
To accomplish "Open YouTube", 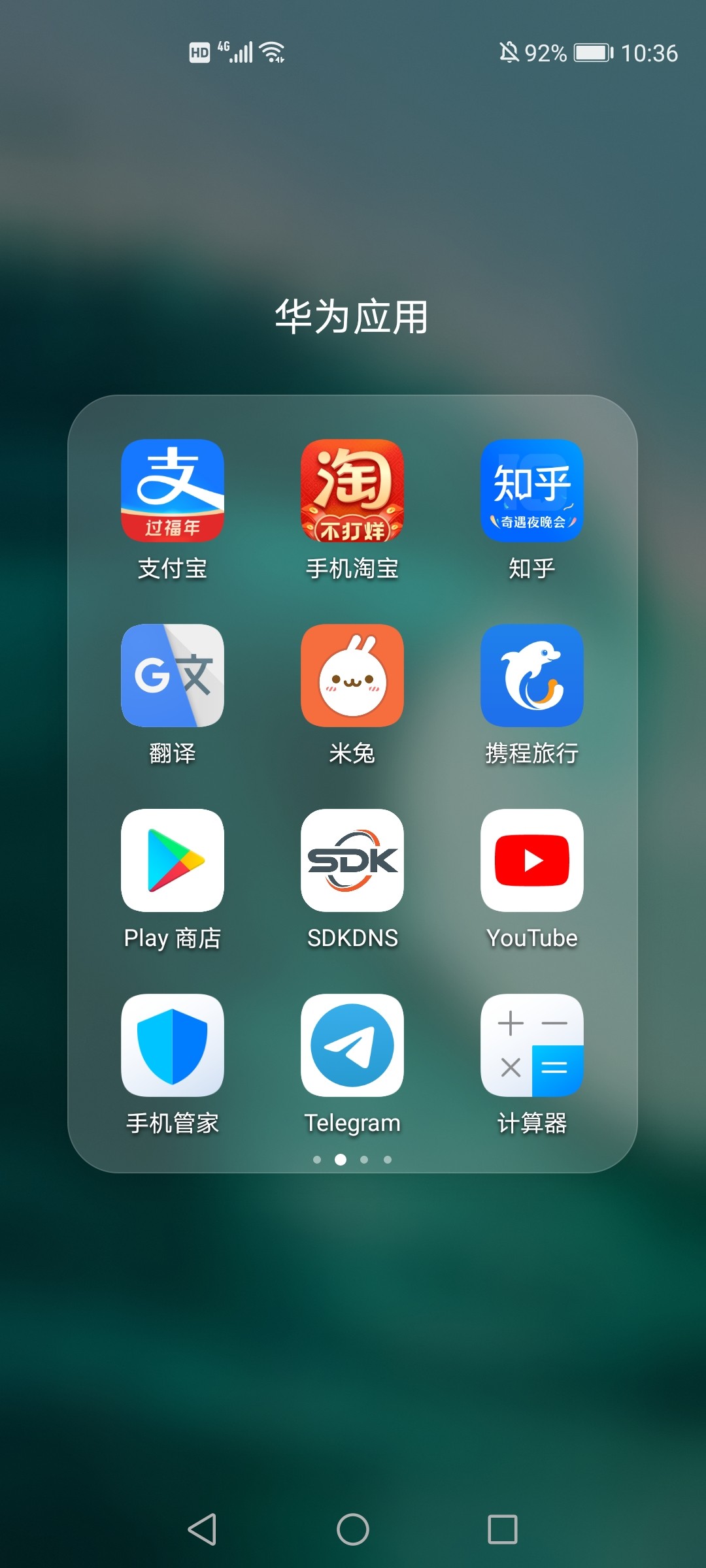I will (532, 860).
